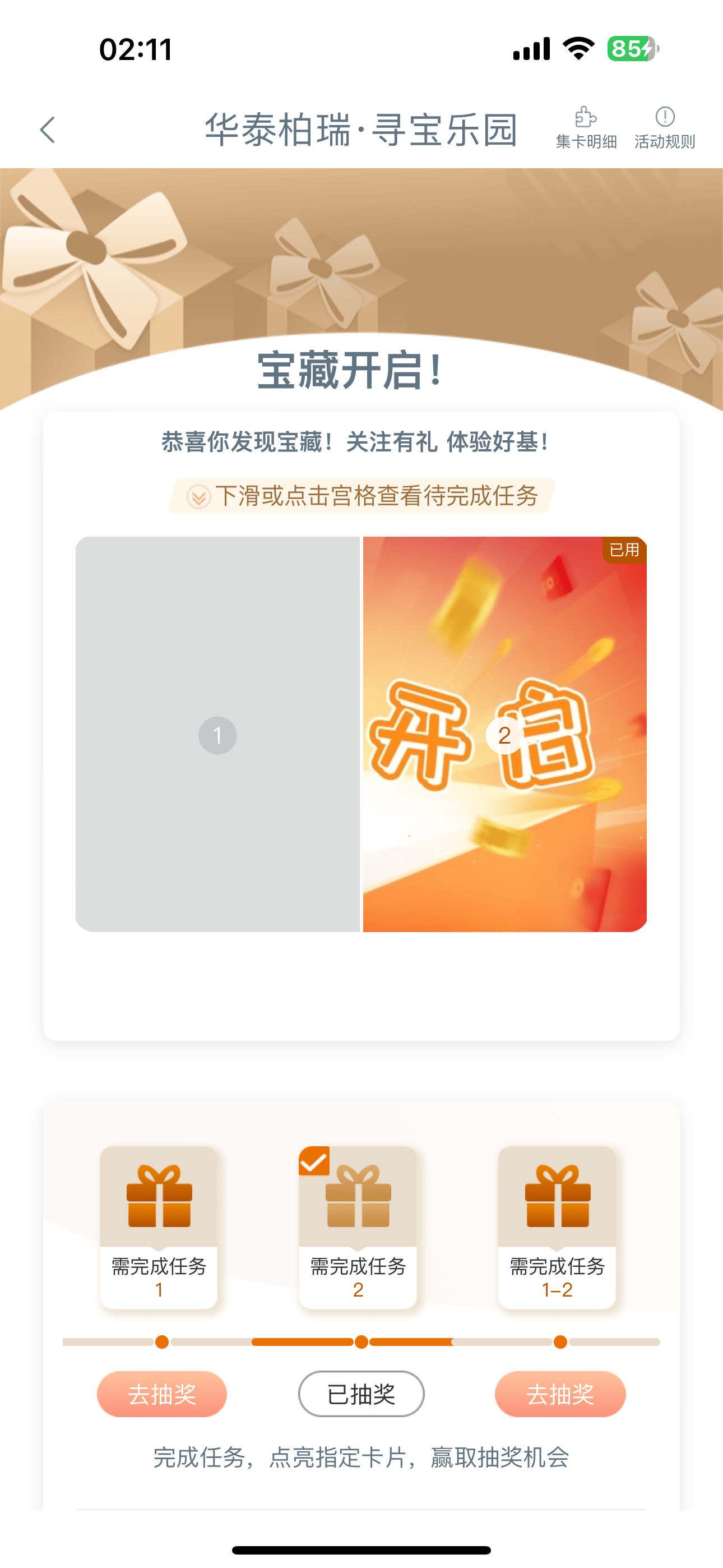Tap 下滑或点击宫格查看待完成任务 hint chip
The width and height of the screenshot is (723, 1568).
click(361, 496)
